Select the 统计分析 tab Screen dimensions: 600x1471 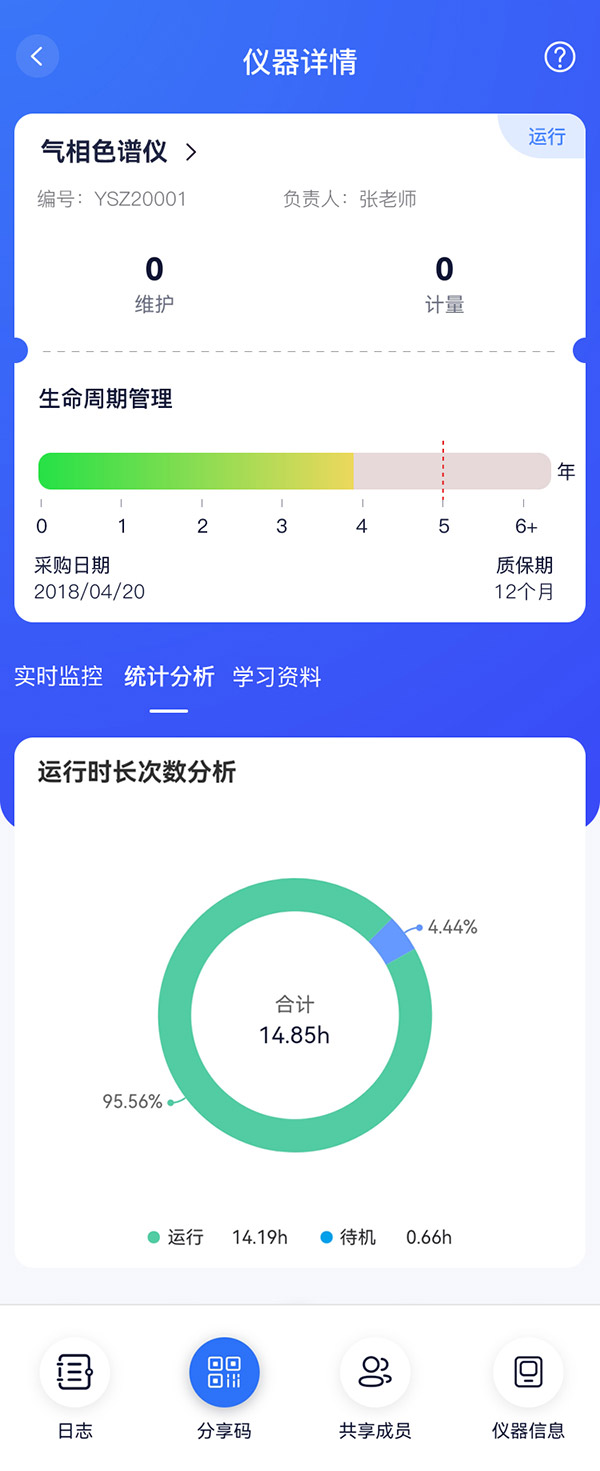[169, 676]
